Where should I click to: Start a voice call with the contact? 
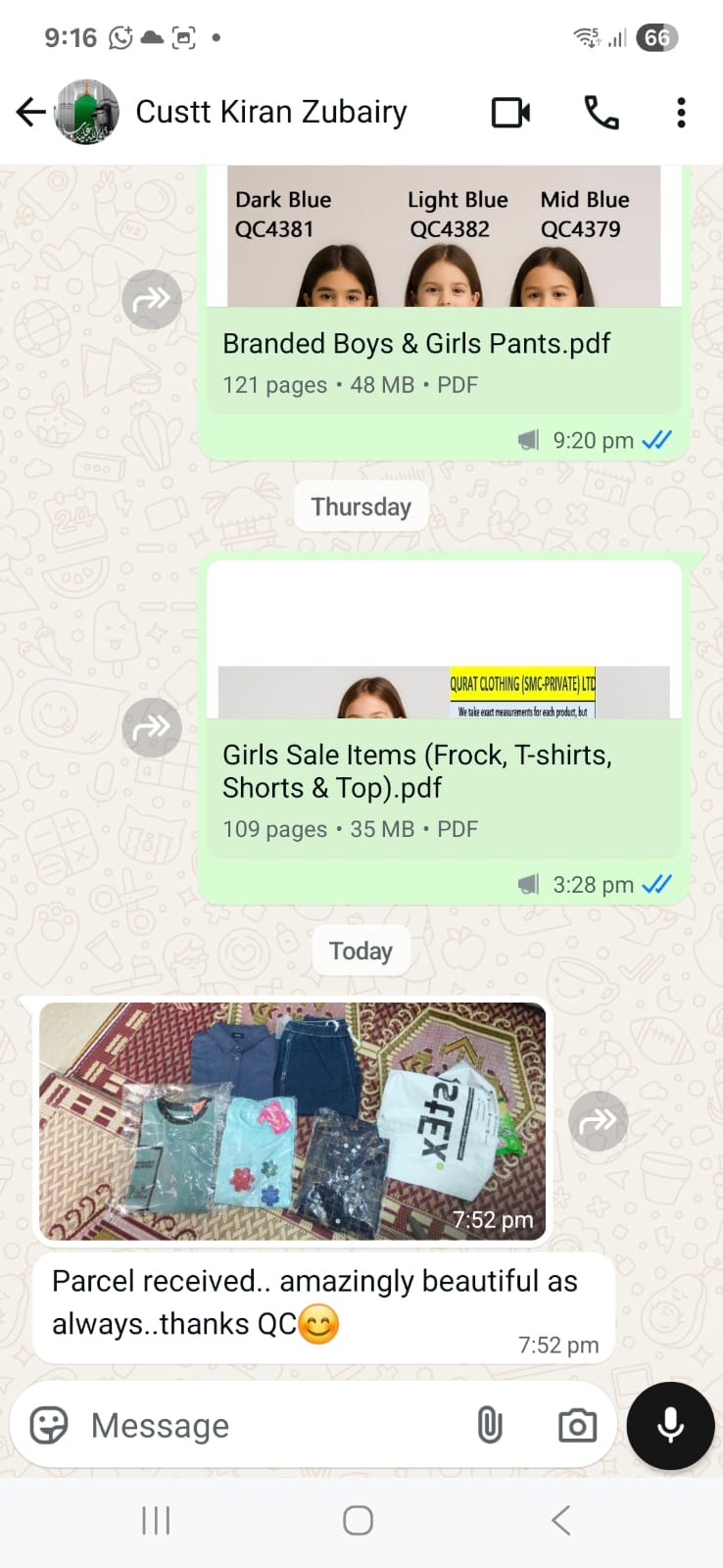coord(601,113)
